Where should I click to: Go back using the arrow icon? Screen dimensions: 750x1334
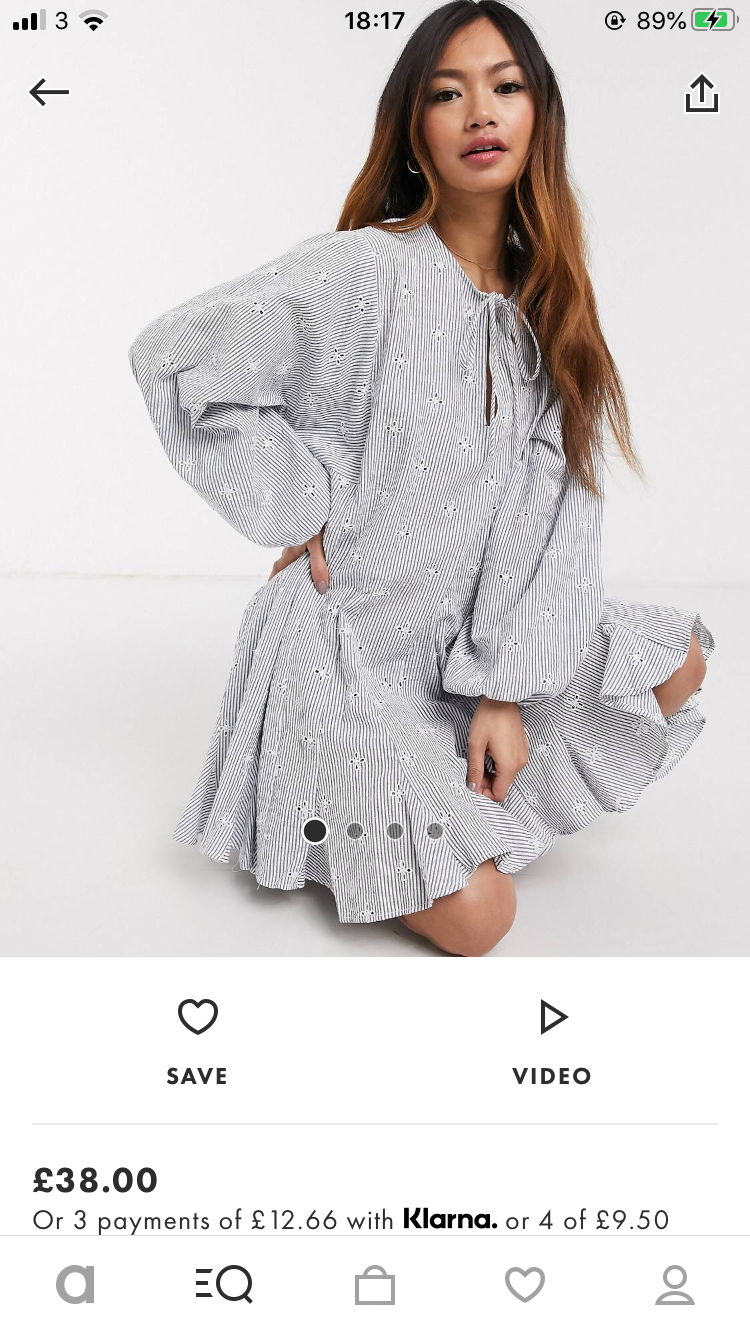click(x=49, y=93)
